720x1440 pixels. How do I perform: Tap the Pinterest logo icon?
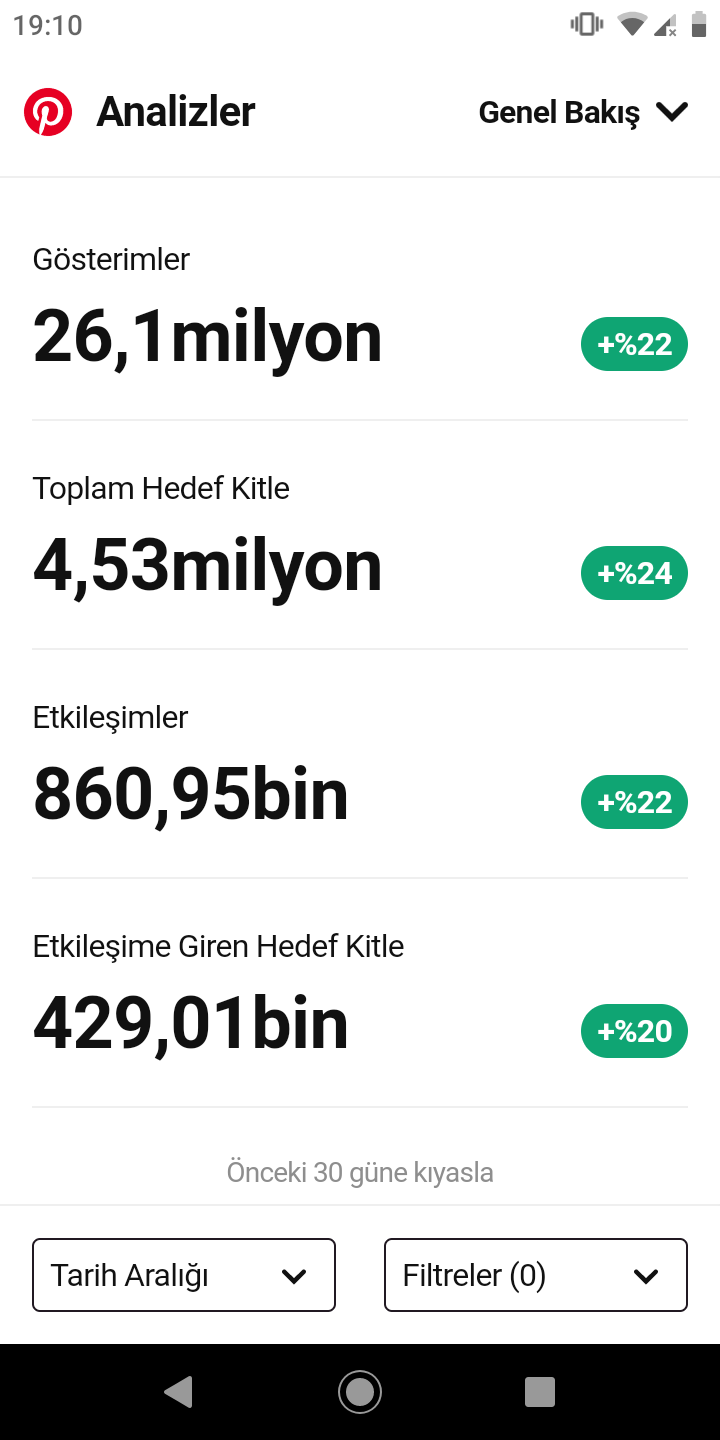[x=48, y=112]
